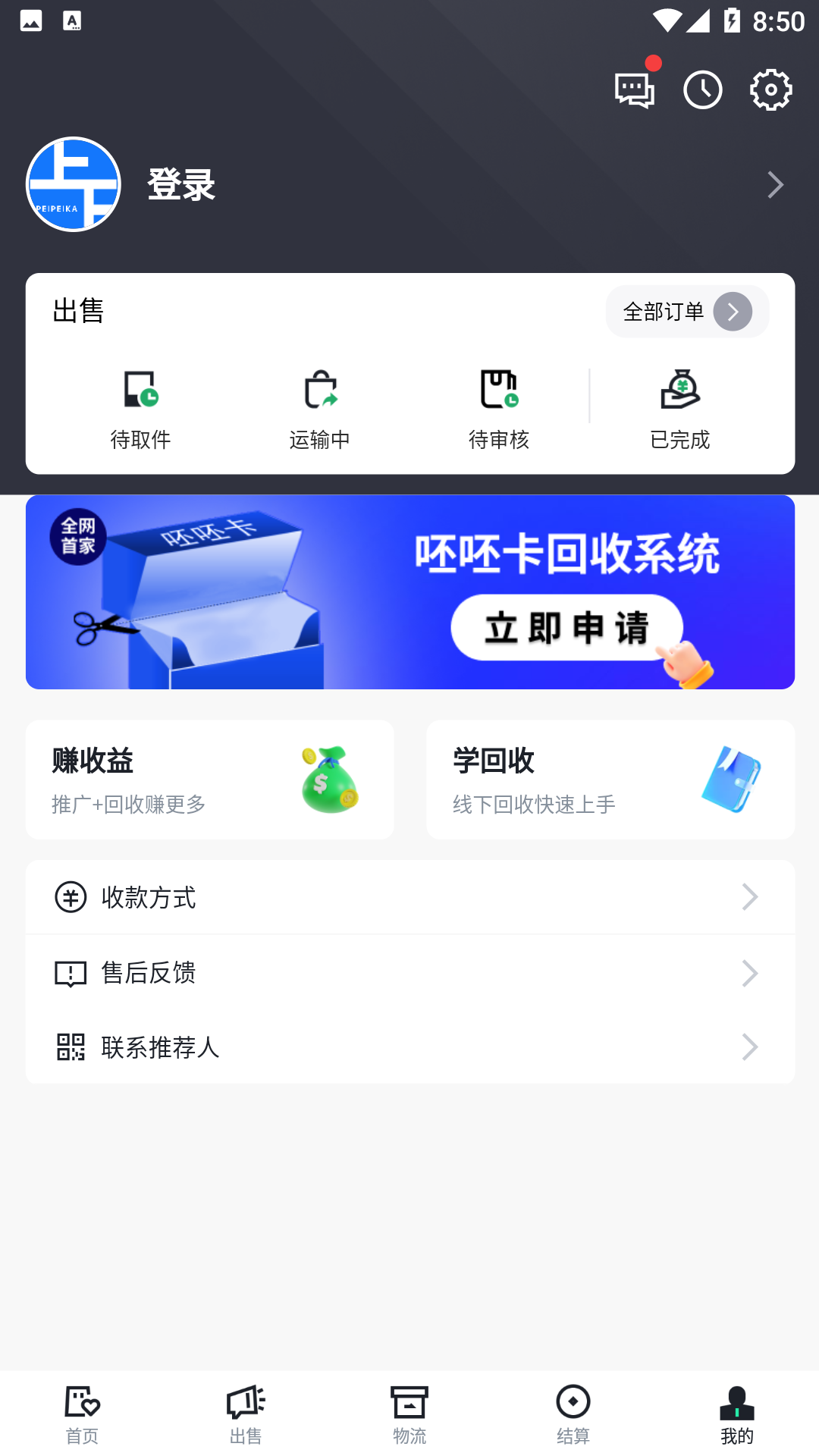Screen dimensions: 819x1456
Task: Expand the 收款方式 row arrow
Action: pyautogui.click(x=749, y=897)
